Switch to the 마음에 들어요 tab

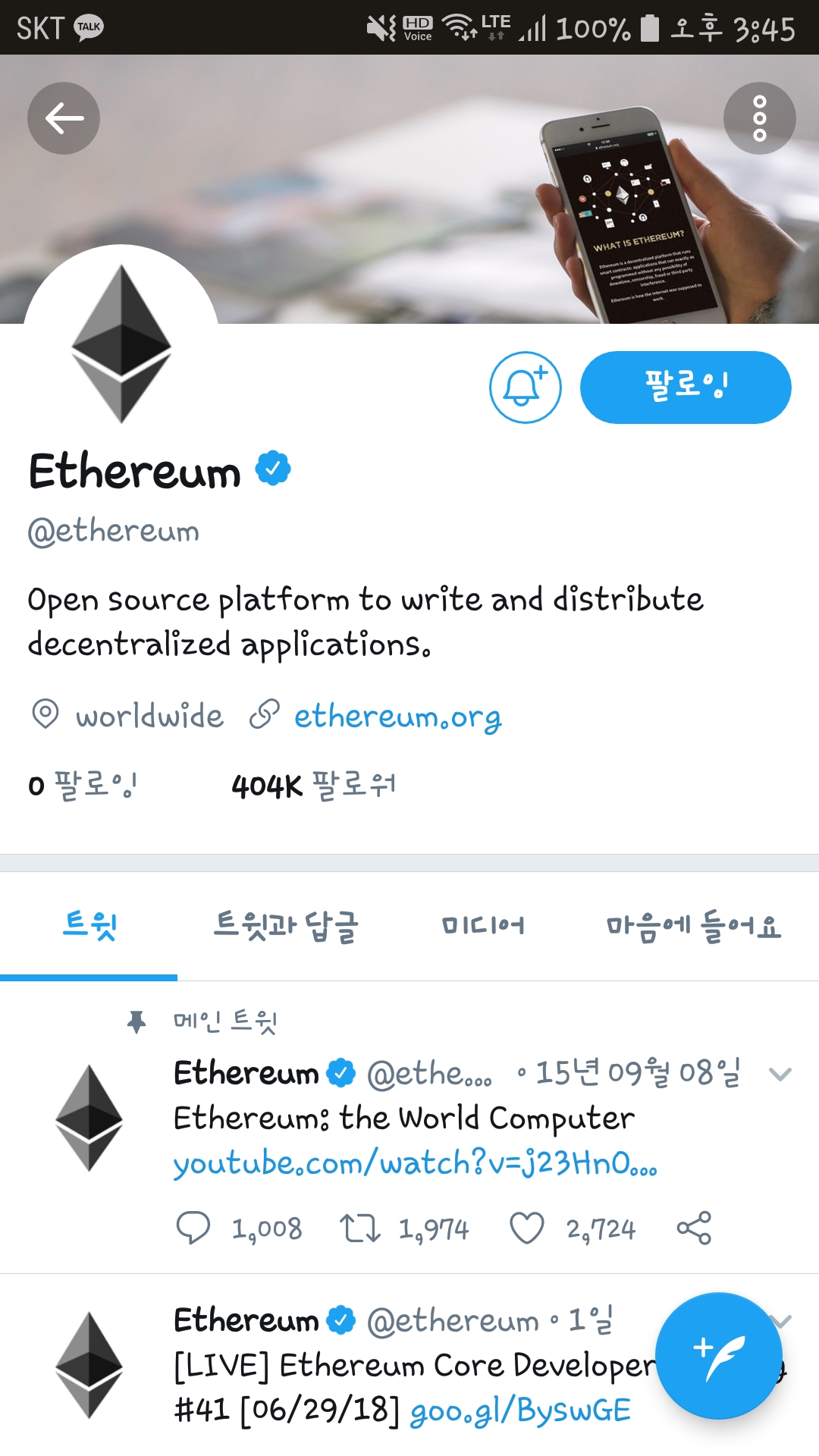[x=693, y=926]
